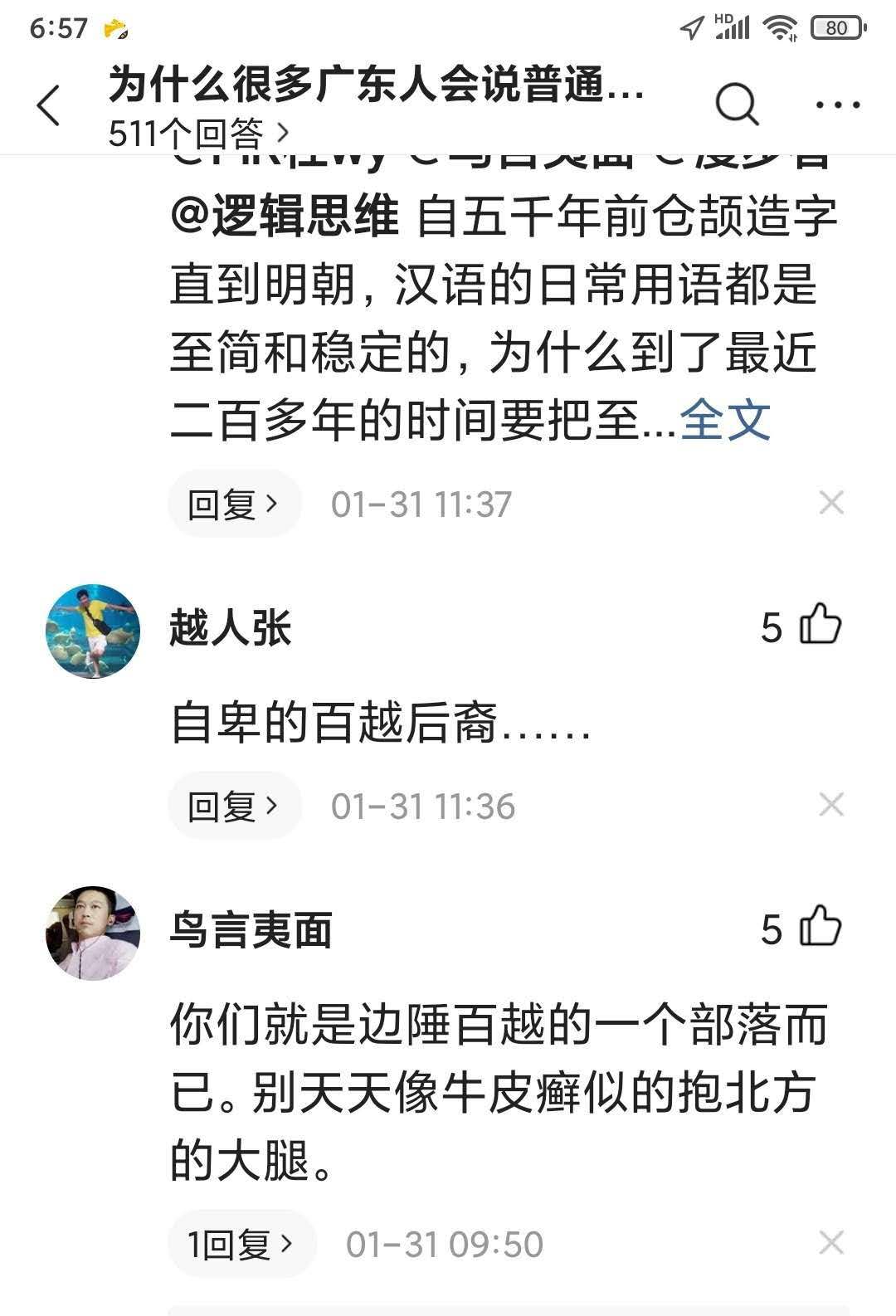
Task: Reply to the 01-31 11:37 comment
Action: pyautogui.click(x=234, y=504)
